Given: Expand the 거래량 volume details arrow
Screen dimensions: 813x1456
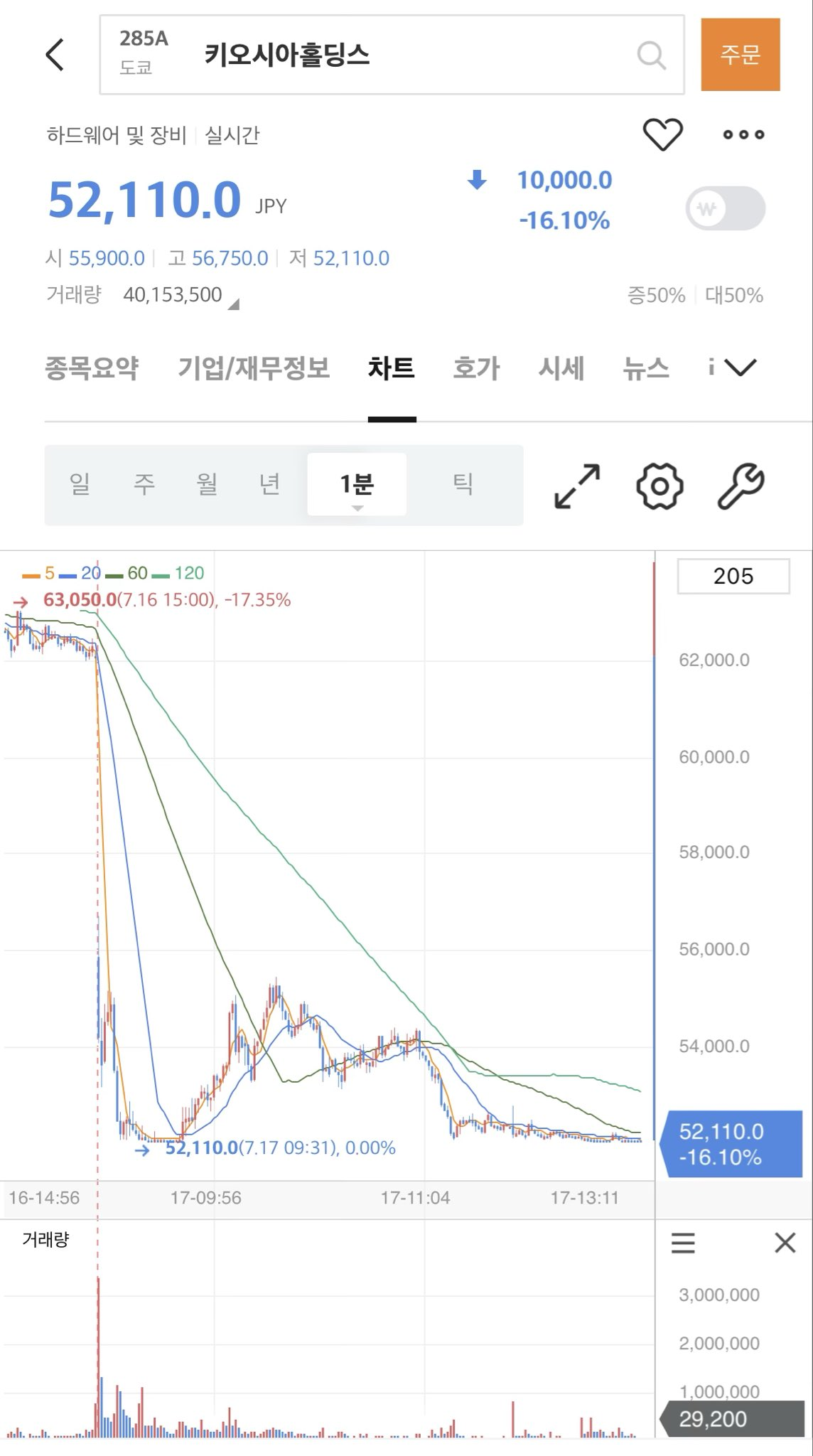Looking at the screenshot, I should click(x=234, y=304).
